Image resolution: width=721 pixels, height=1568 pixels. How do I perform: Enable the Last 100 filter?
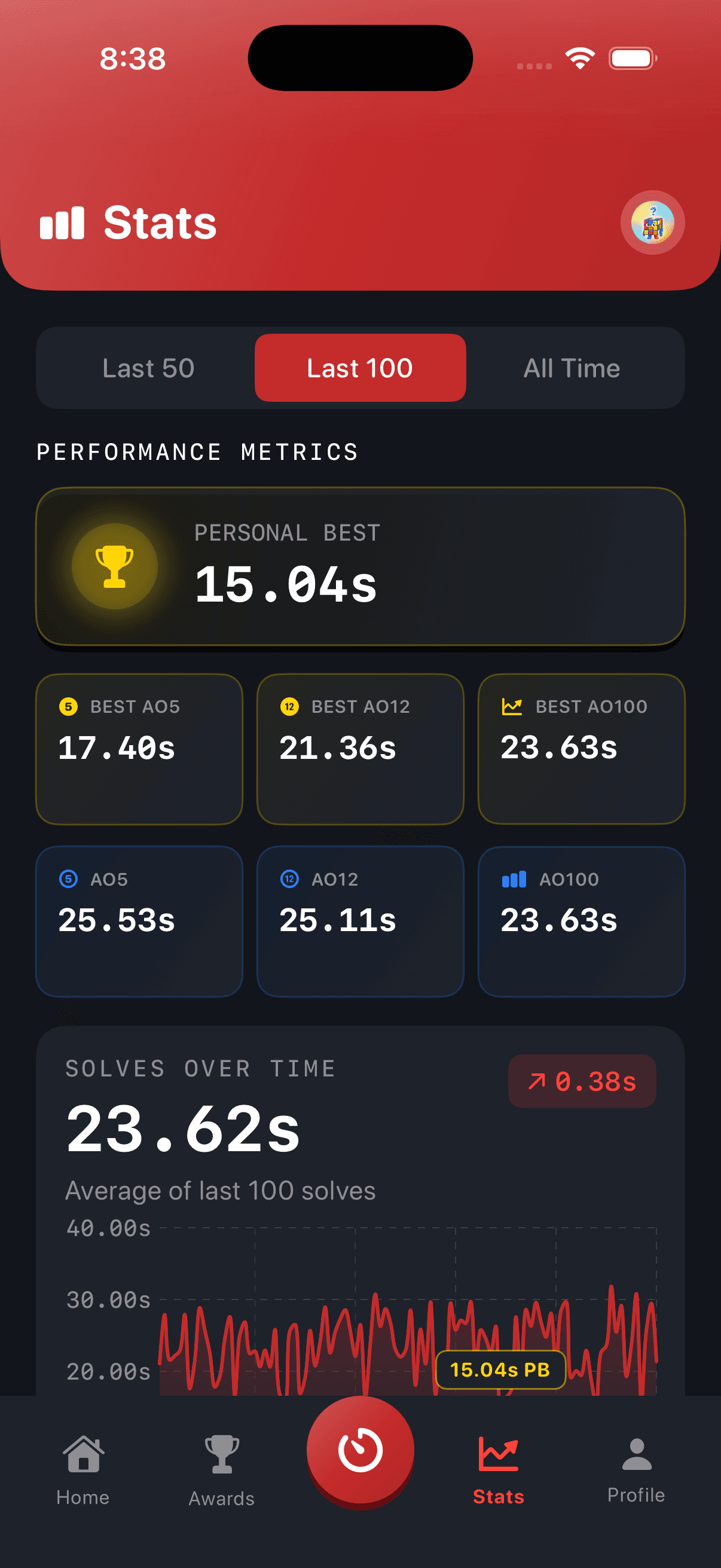(359, 368)
